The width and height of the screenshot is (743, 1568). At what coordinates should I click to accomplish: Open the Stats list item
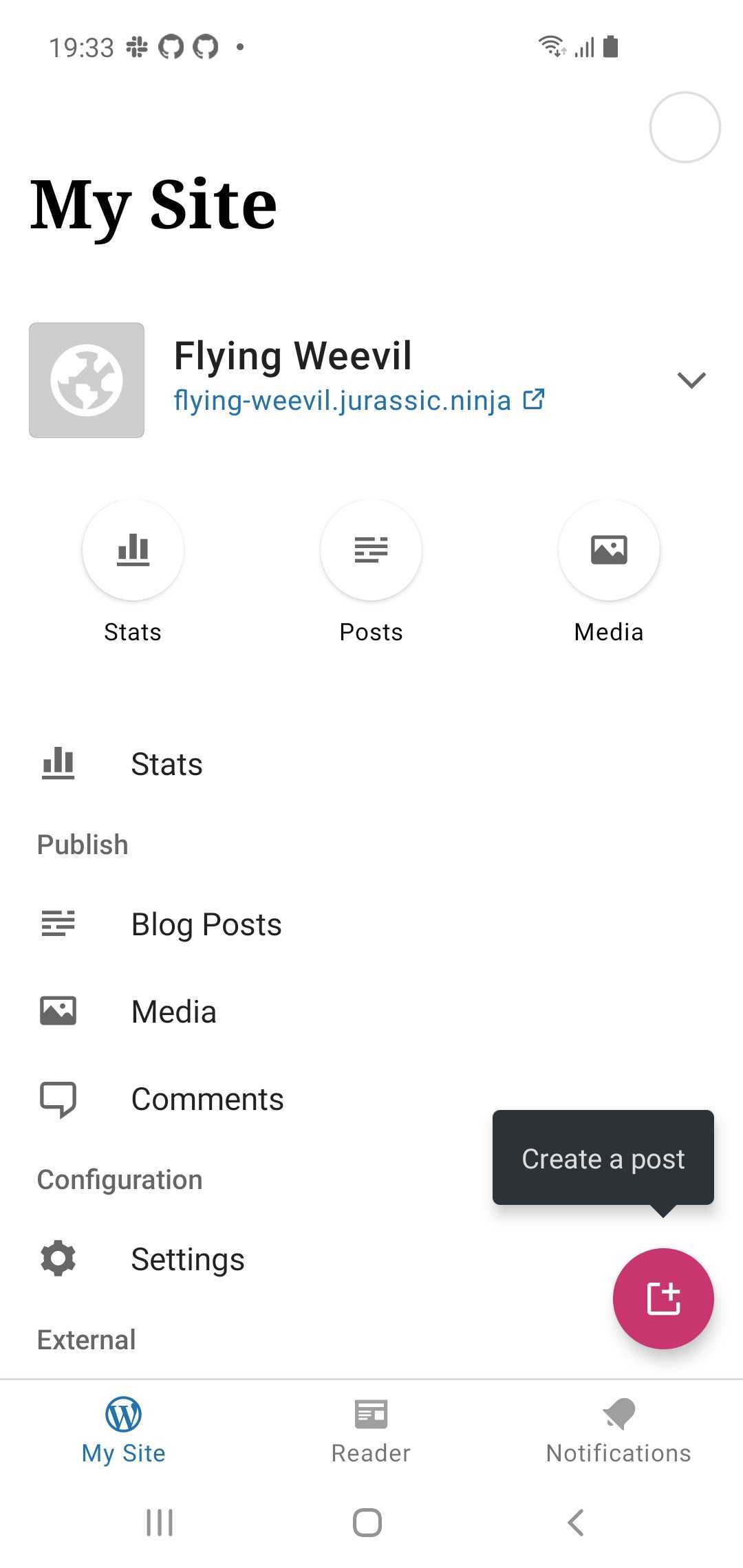pyautogui.click(x=166, y=763)
